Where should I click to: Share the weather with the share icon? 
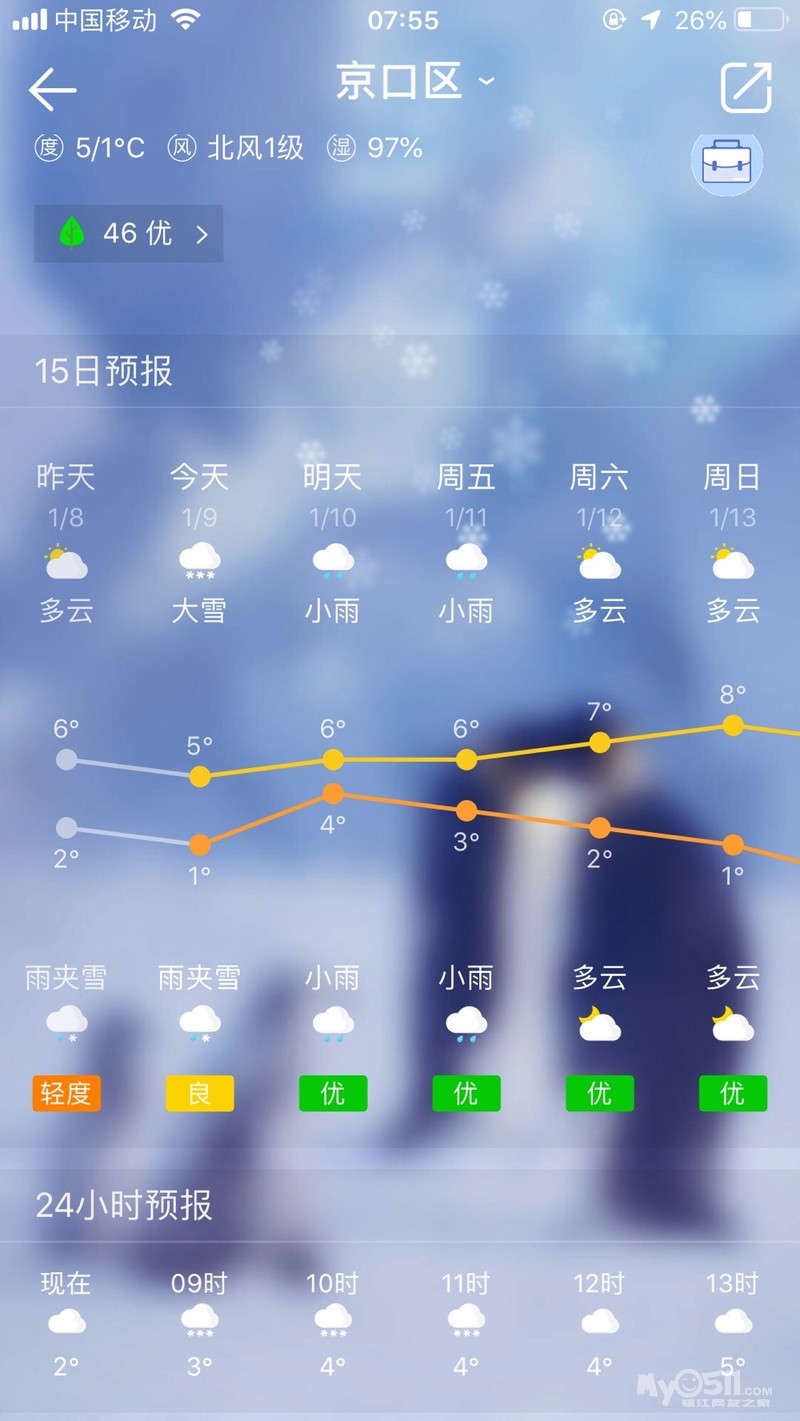click(746, 88)
